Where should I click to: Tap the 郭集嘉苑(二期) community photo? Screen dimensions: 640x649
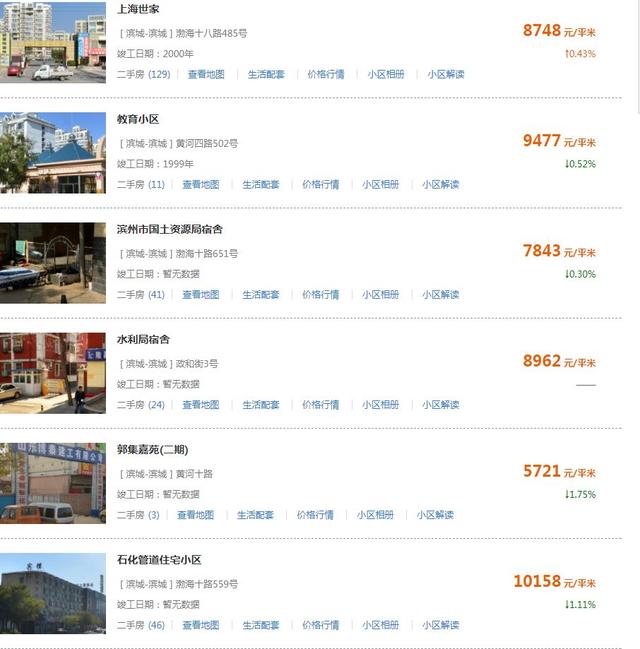pyautogui.click(x=52, y=483)
